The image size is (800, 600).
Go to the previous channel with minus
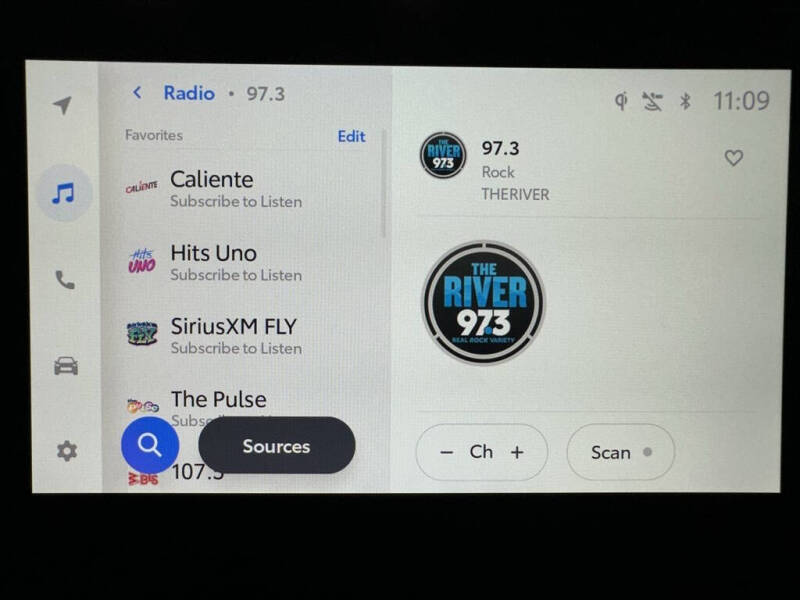click(x=446, y=452)
